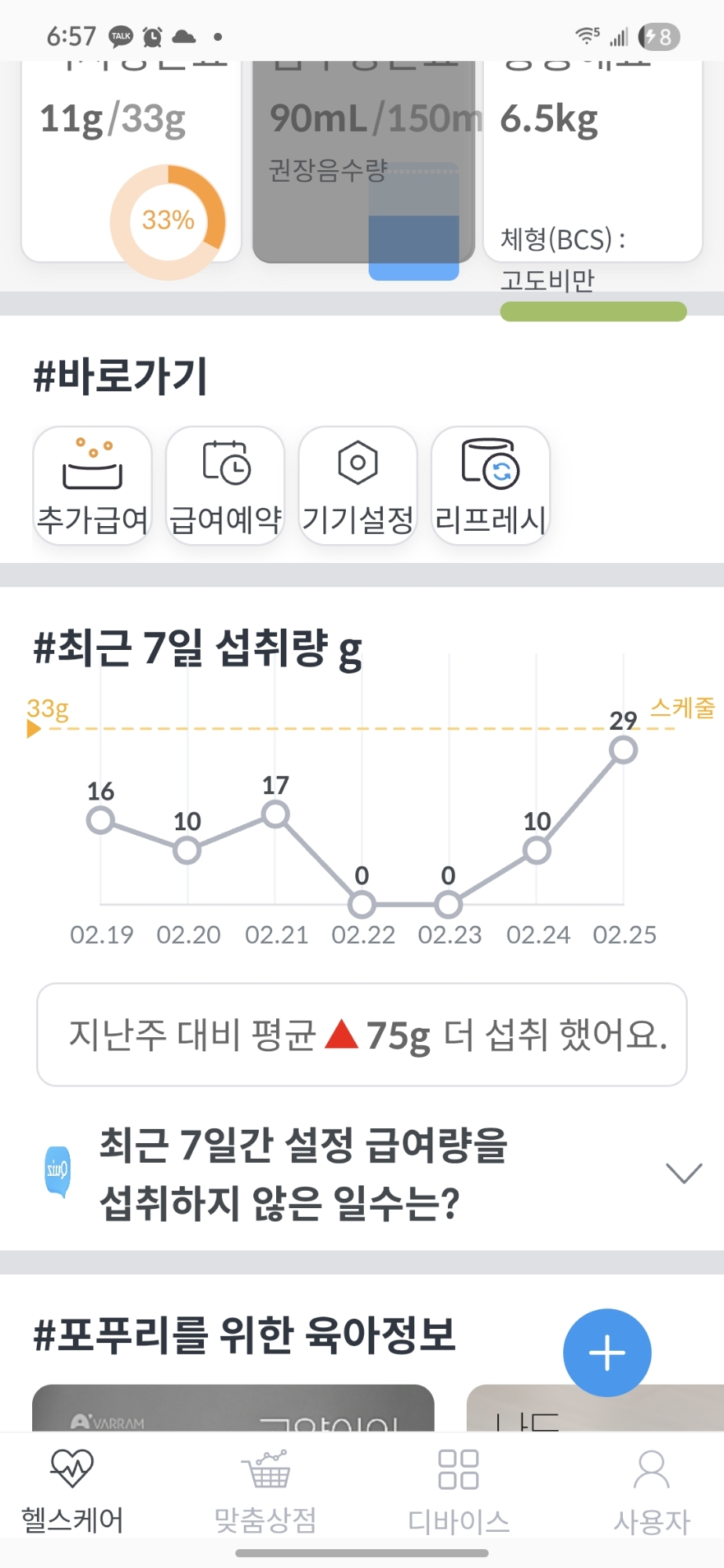Tap the blue plus floating button
724x1568 pixels.
[x=606, y=1352]
